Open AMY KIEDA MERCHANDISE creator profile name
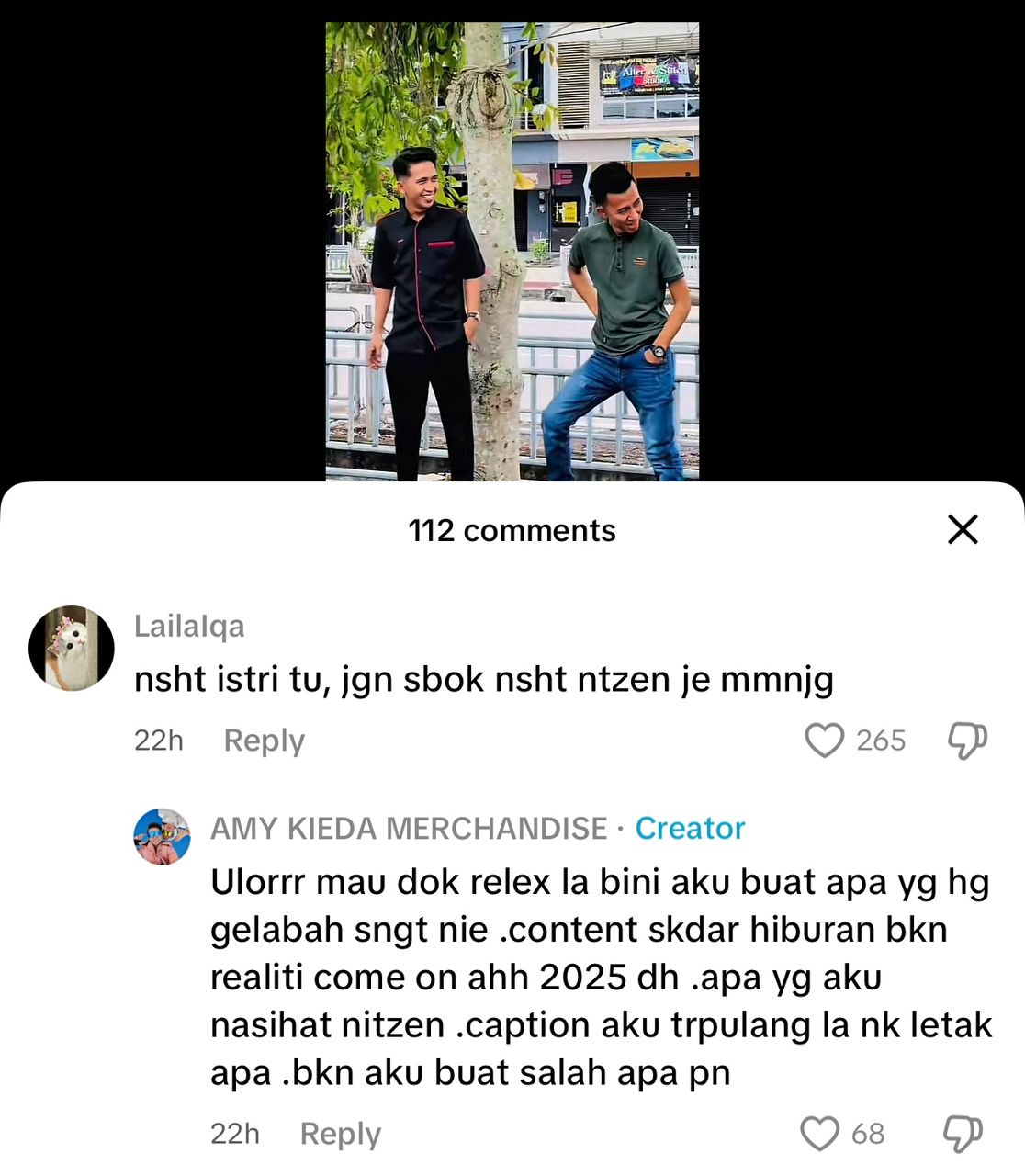Screen dimensions: 1025x1176 409,829
